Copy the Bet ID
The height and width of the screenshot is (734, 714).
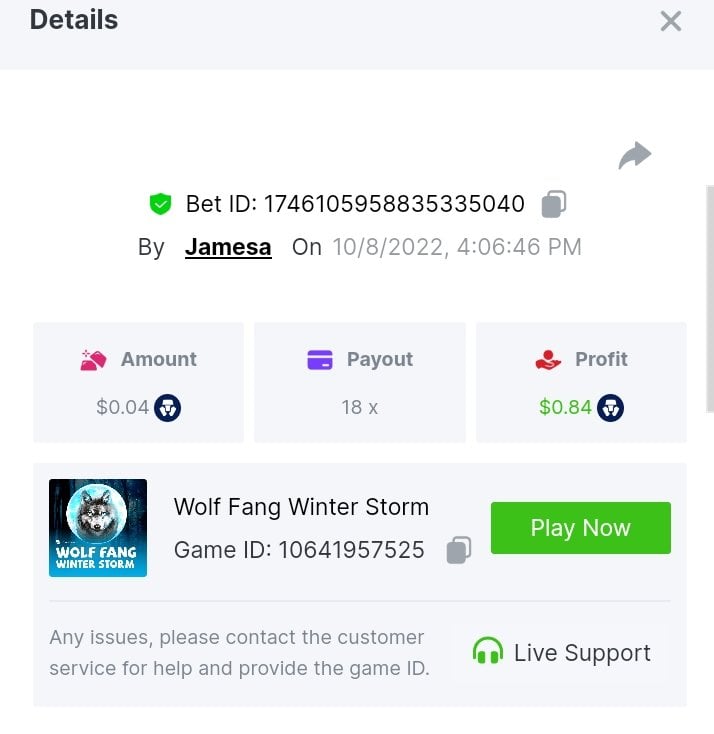pyautogui.click(x=554, y=204)
